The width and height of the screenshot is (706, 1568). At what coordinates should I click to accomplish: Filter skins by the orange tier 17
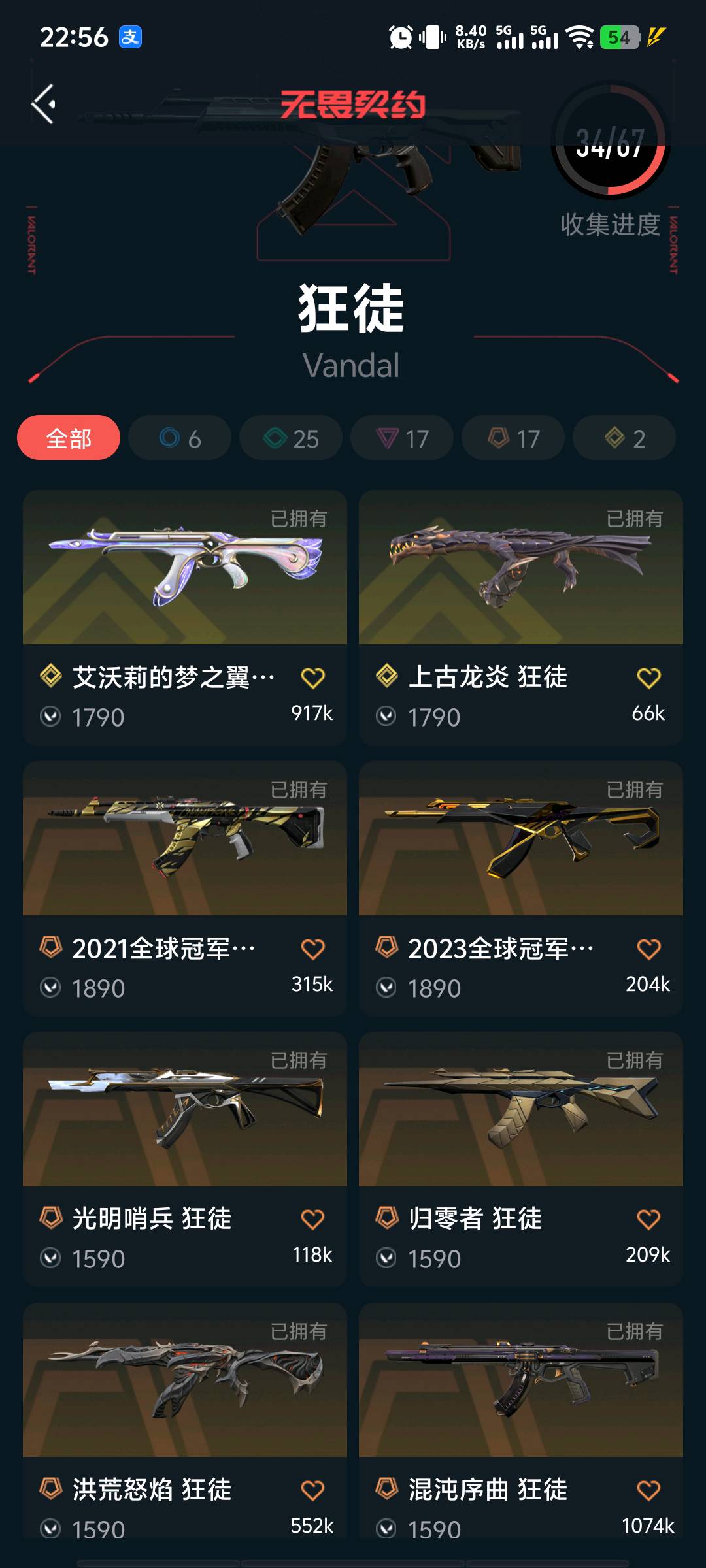(513, 438)
